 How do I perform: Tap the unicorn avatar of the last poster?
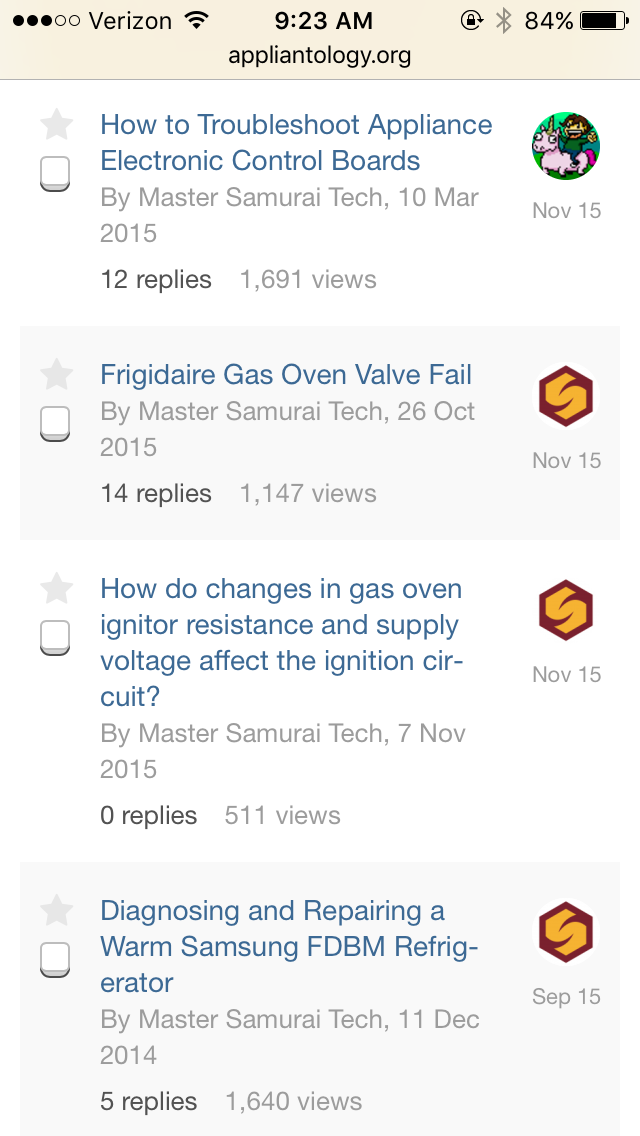(566, 146)
